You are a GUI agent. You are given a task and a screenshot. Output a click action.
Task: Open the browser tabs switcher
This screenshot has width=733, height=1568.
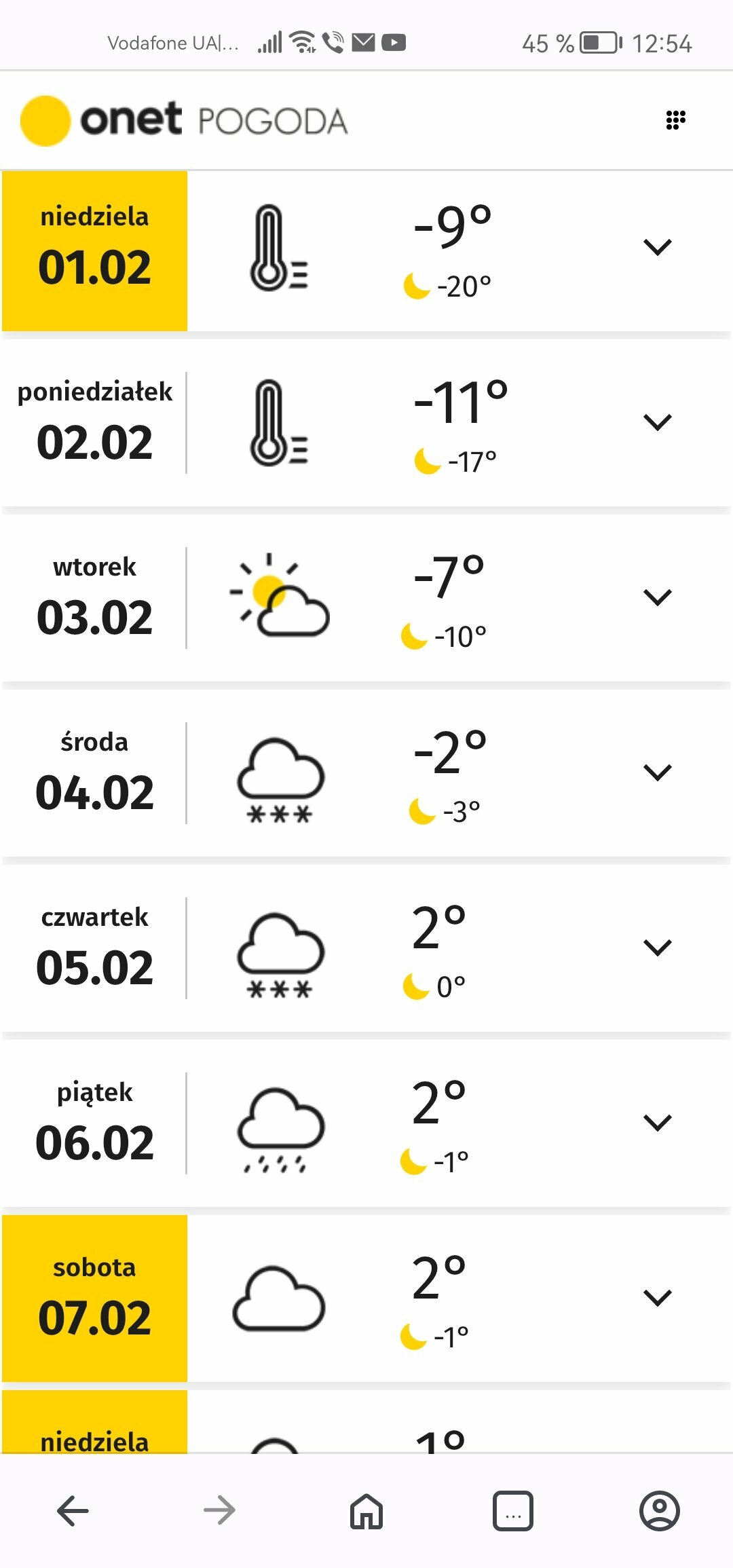point(513,1511)
